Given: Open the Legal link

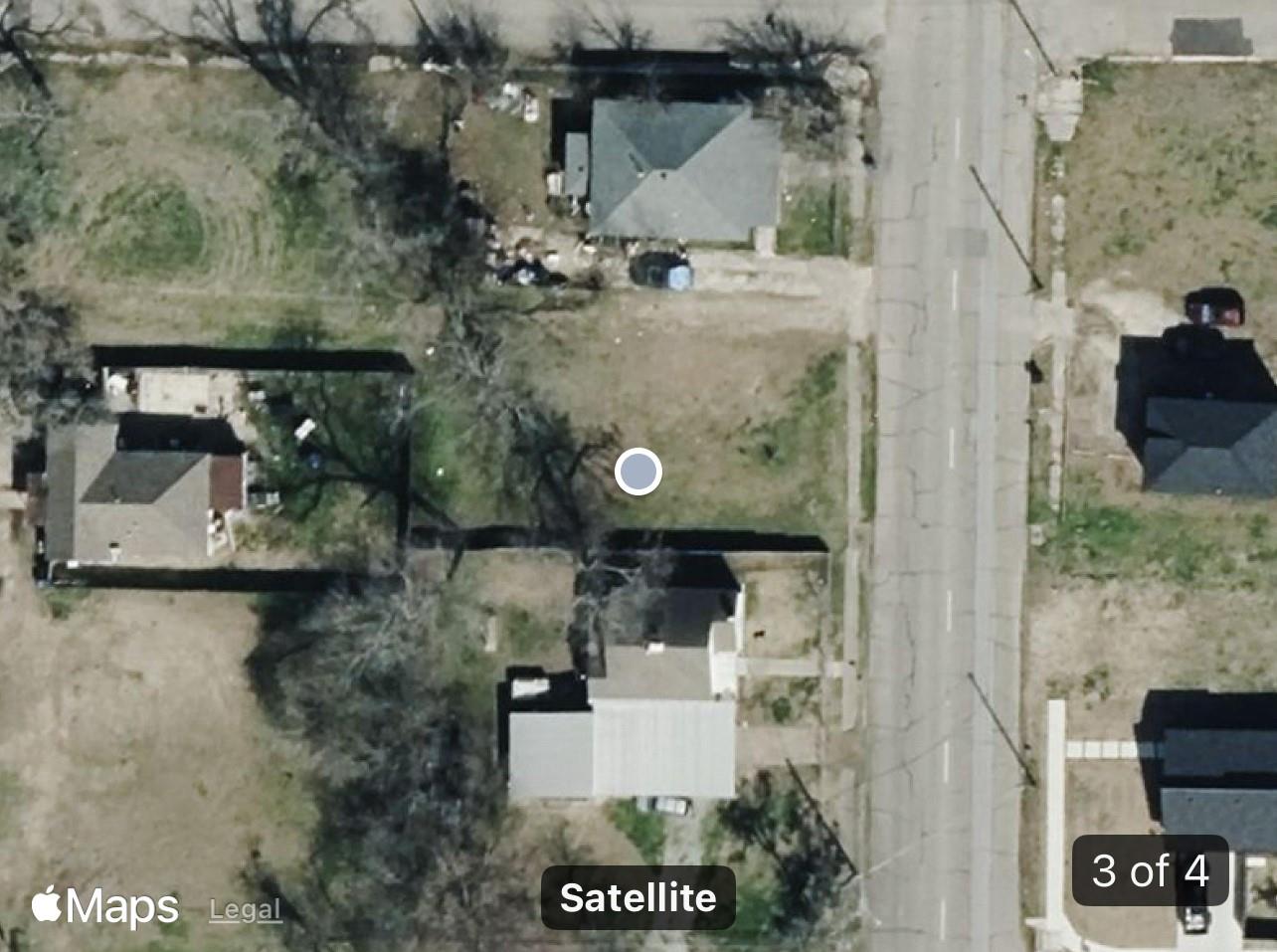Looking at the screenshot, I should click(245, 909).
